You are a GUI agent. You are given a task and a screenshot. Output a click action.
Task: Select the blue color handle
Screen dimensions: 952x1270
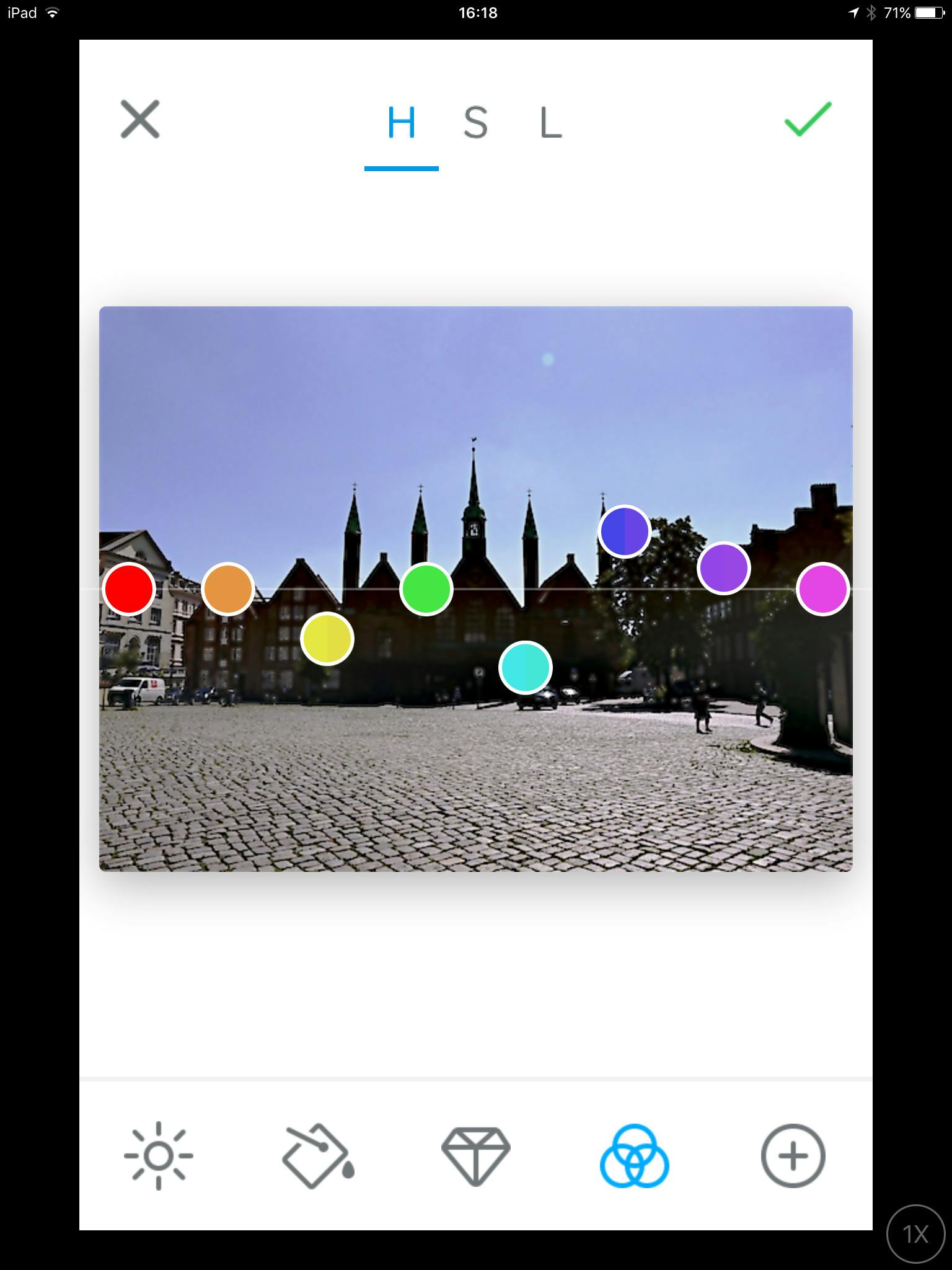click(625, 531)
